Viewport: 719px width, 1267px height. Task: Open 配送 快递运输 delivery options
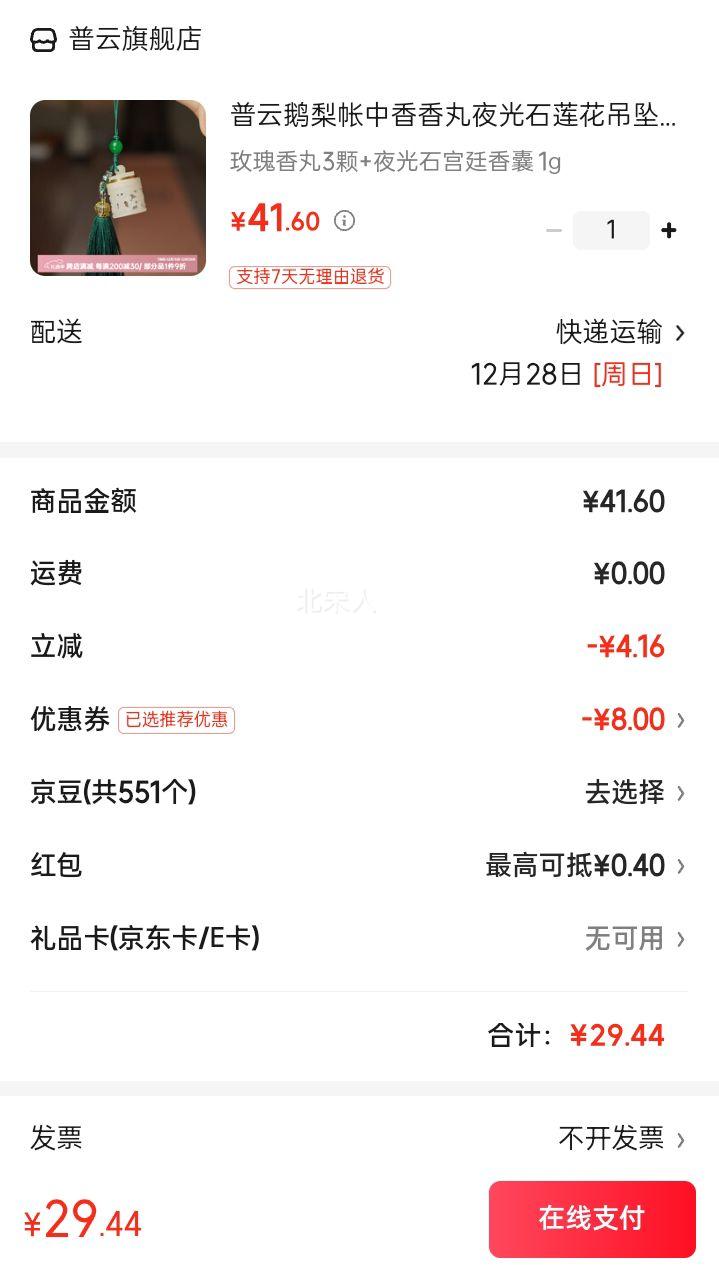pos(359,353)
